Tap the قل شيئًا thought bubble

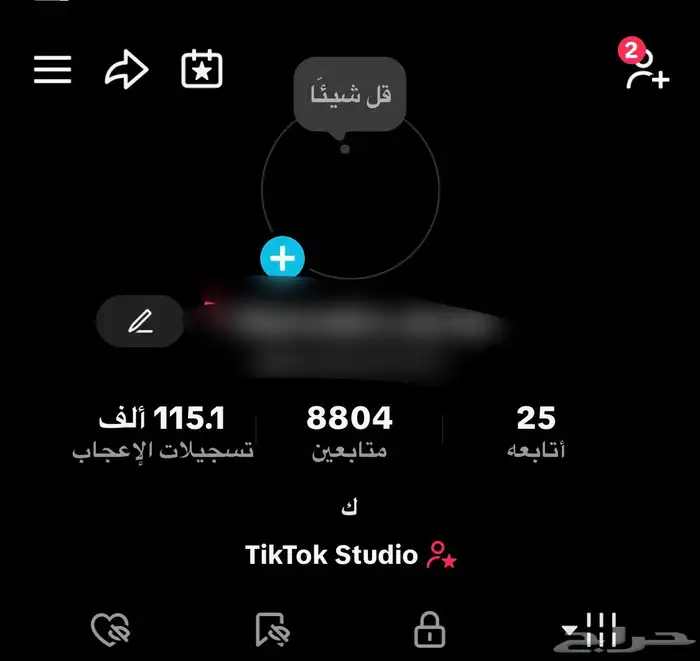tap(349, 96)
